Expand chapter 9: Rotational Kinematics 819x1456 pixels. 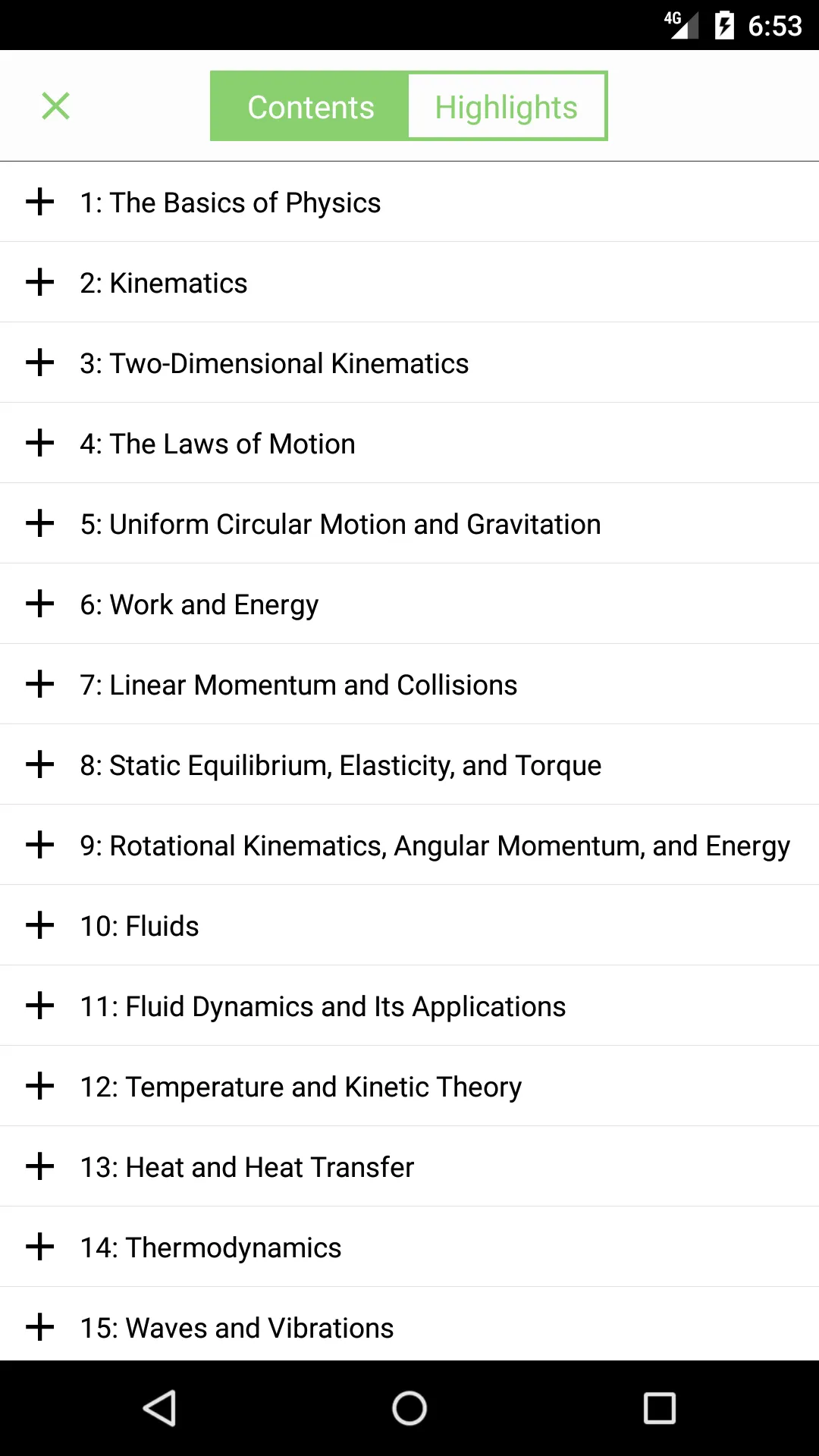[x=39, y=846]
